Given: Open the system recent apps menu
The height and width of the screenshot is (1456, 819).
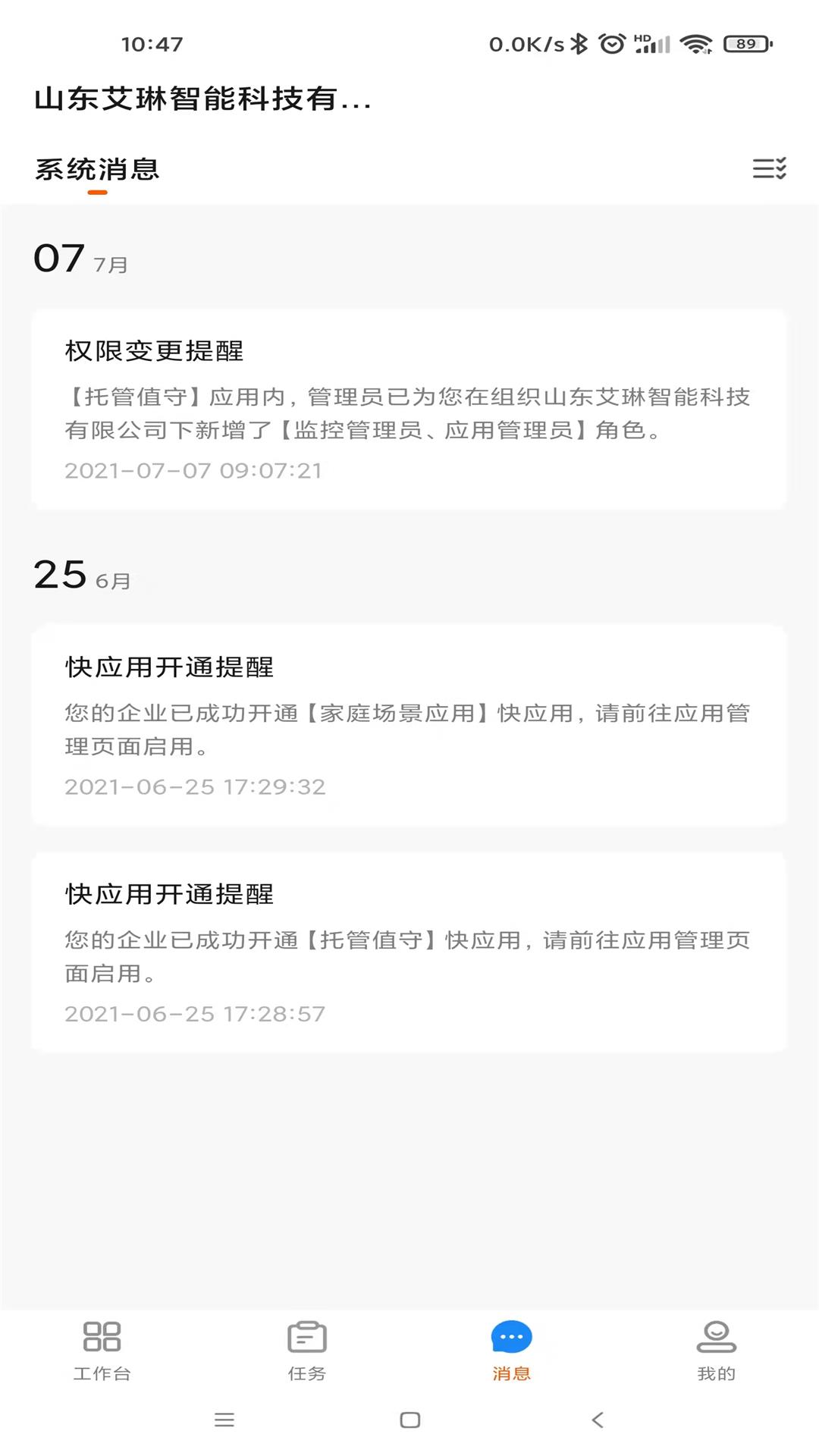Looking at the screenshot, I should click(x=224, y=1420).
